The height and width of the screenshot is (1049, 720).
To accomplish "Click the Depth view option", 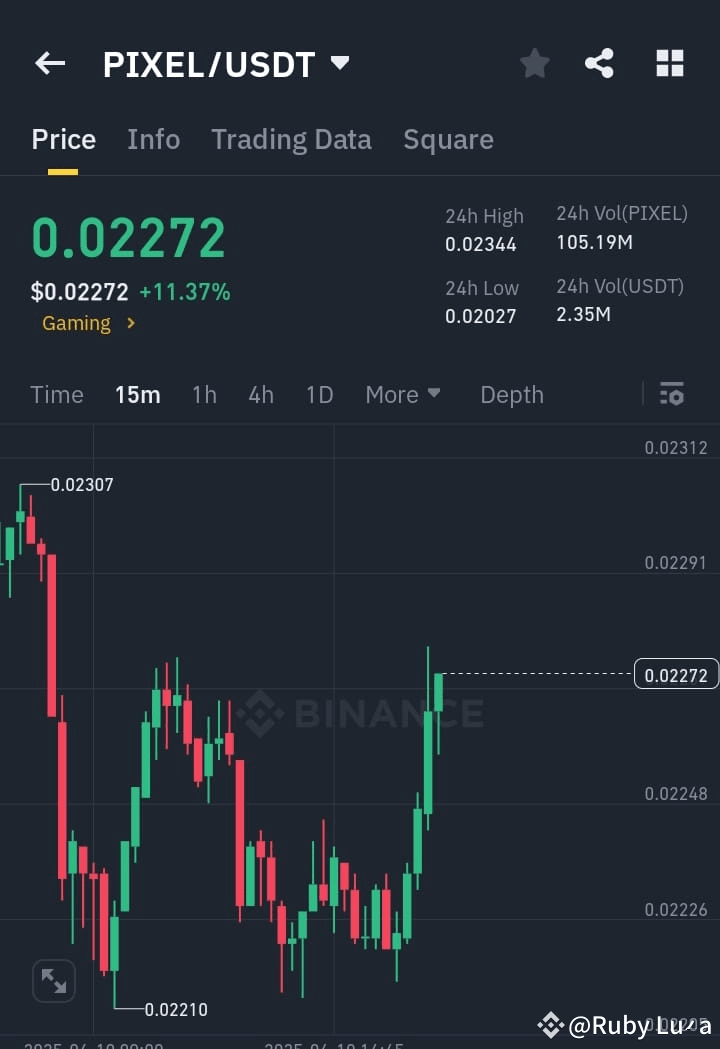I will [511, 394].
